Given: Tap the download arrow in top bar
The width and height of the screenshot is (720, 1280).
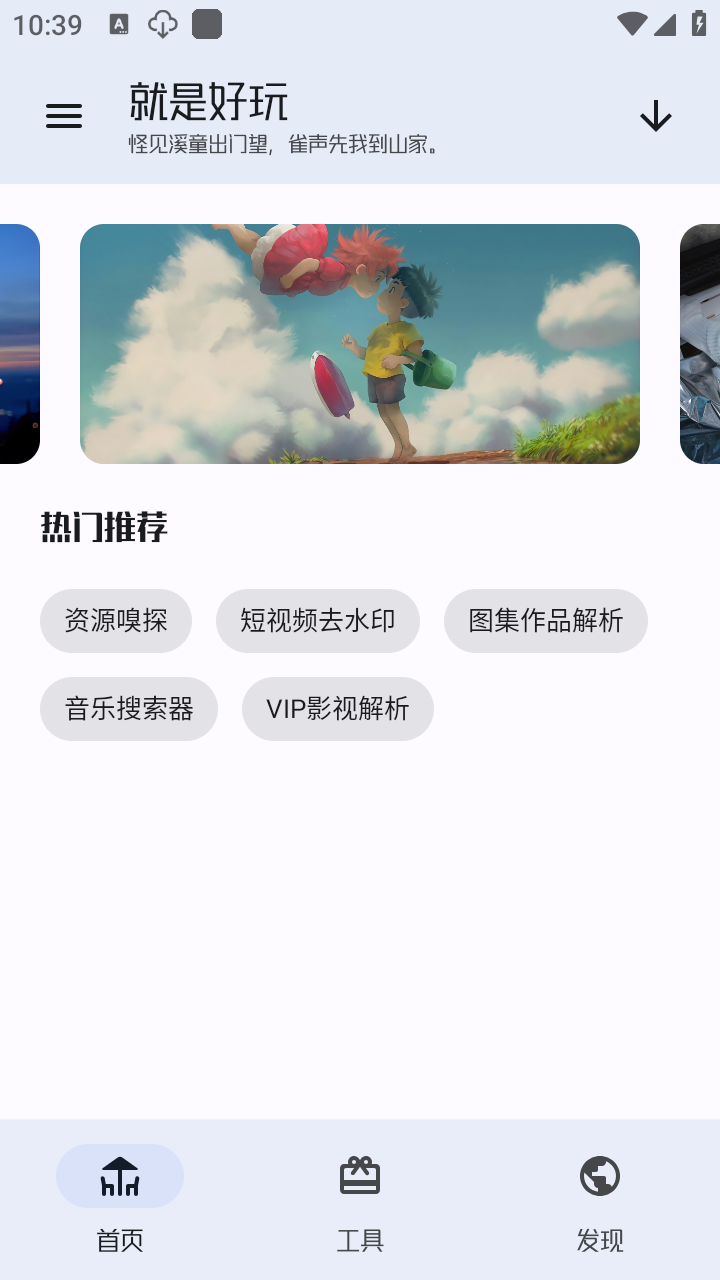Looking at the screenshot, I should [655, 116].
